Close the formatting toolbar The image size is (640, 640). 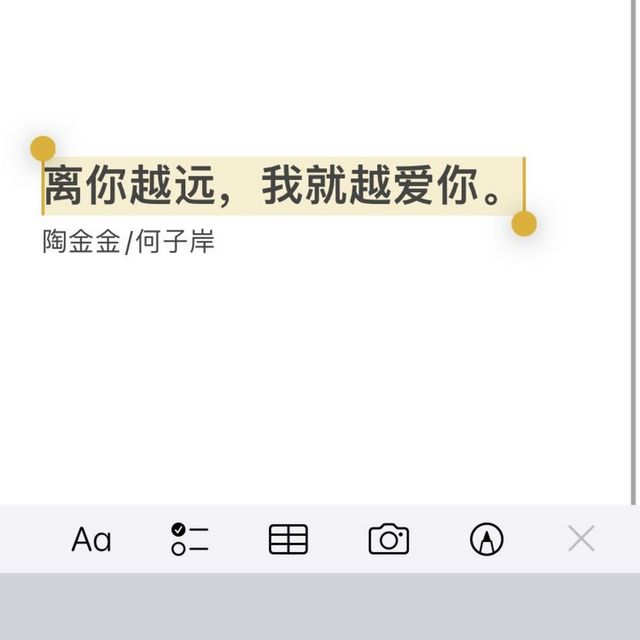point(581,540)
